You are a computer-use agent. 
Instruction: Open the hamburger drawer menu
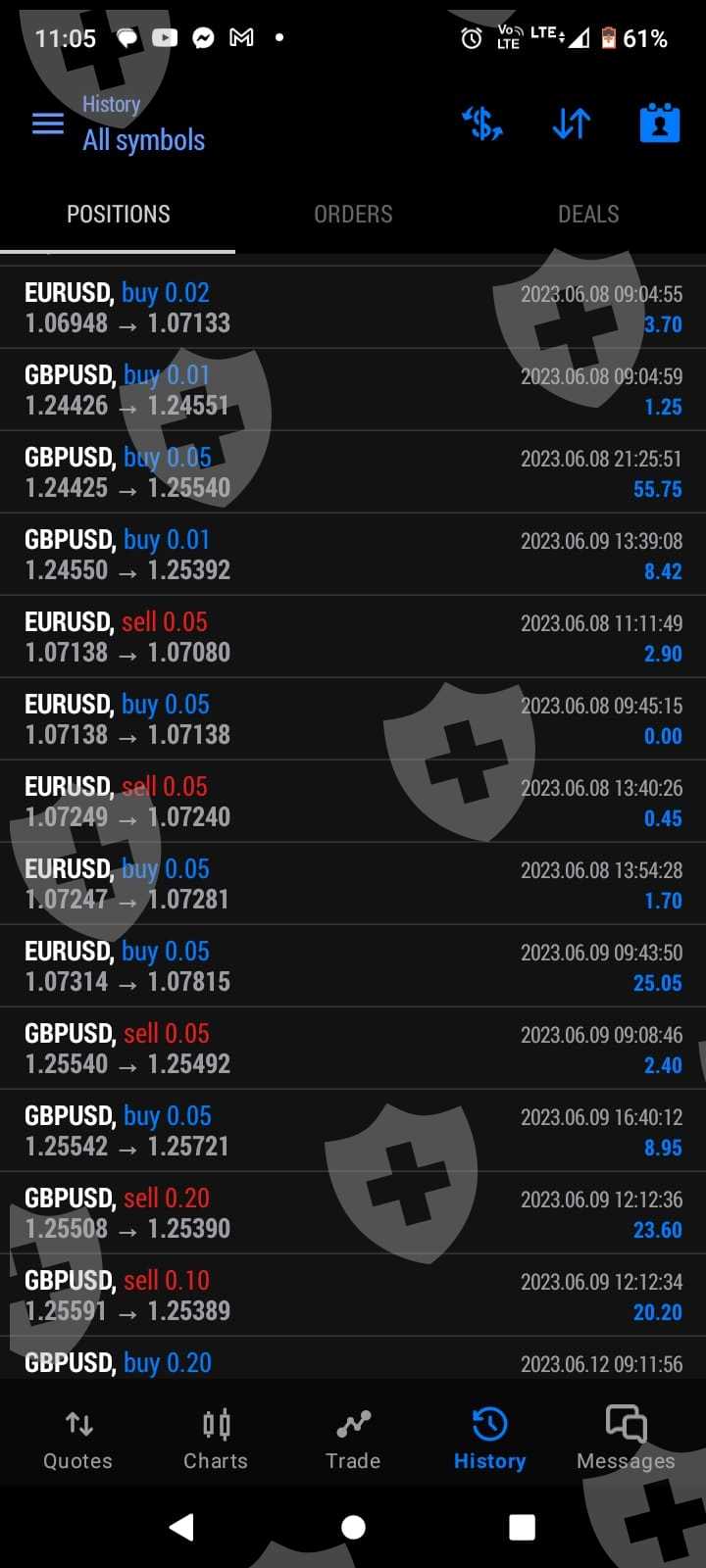point(48,124)
